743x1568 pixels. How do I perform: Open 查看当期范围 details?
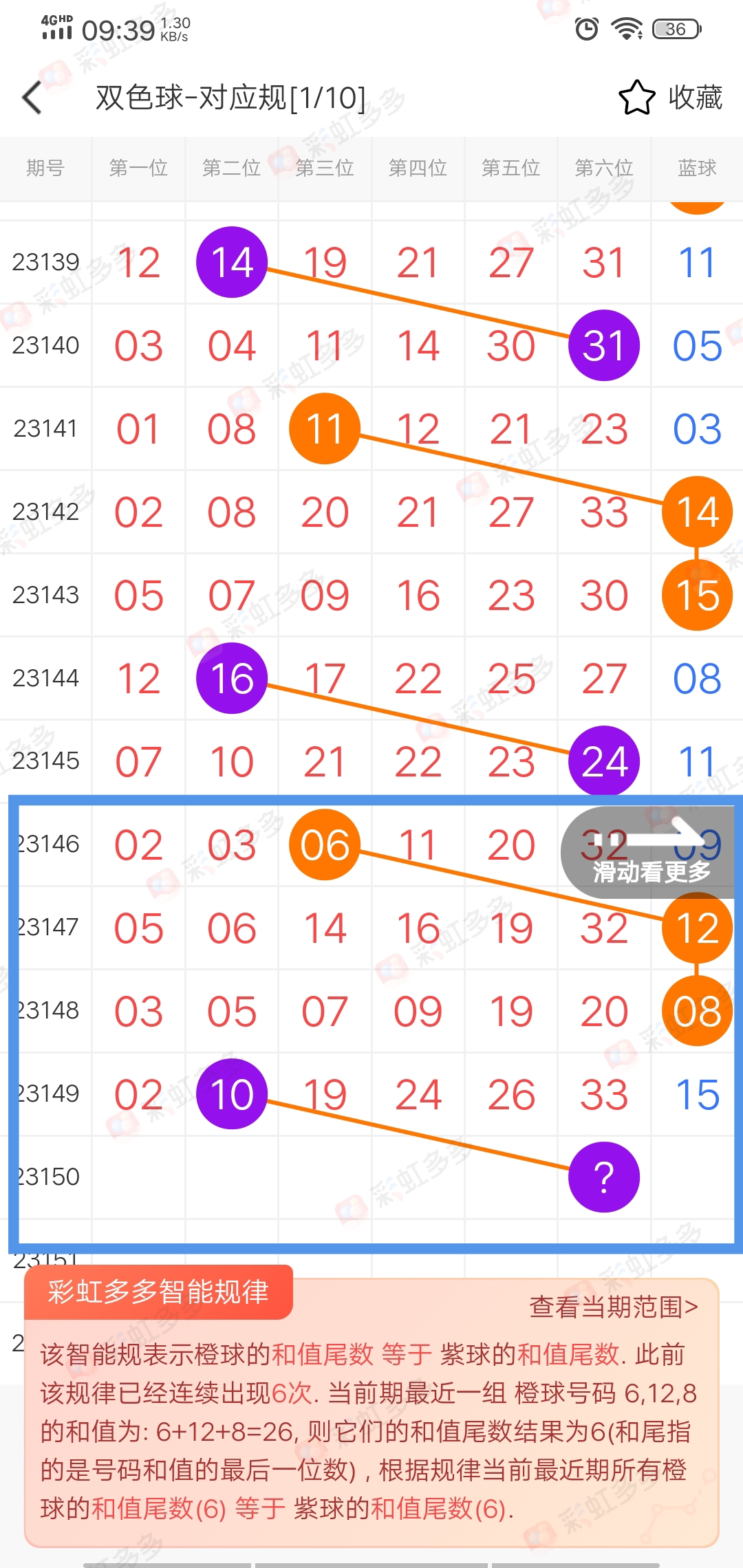pos(614,1308)
